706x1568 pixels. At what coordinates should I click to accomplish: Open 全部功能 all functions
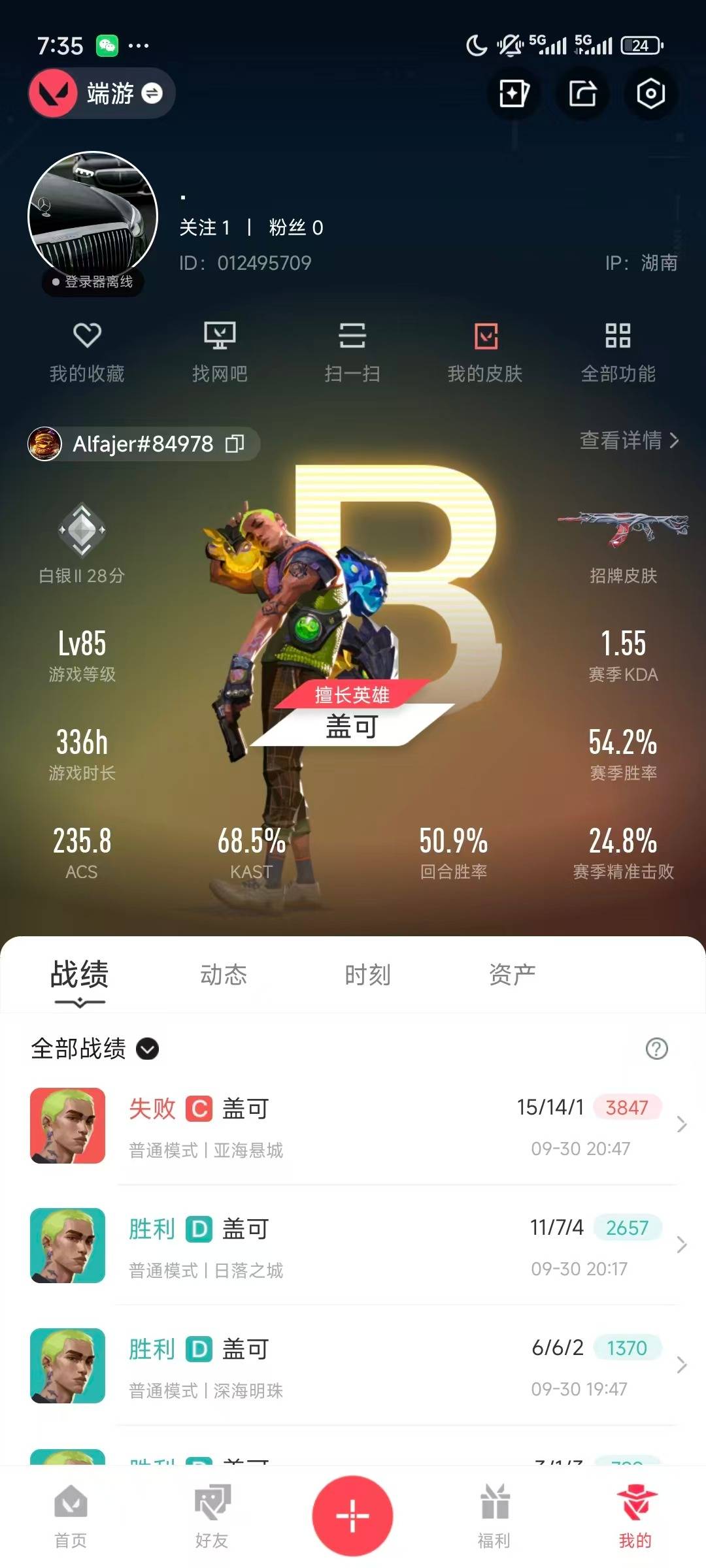point(618,352)
